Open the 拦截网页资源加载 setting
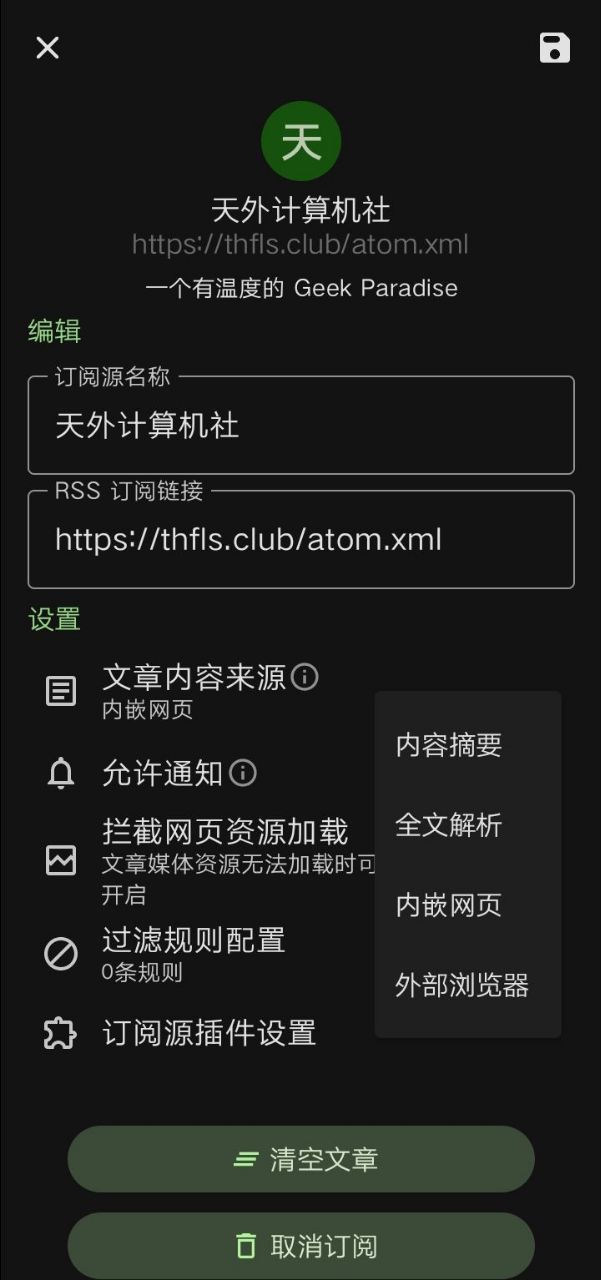The height and width of the screenshot is (1280, 601). coord(225,832)
